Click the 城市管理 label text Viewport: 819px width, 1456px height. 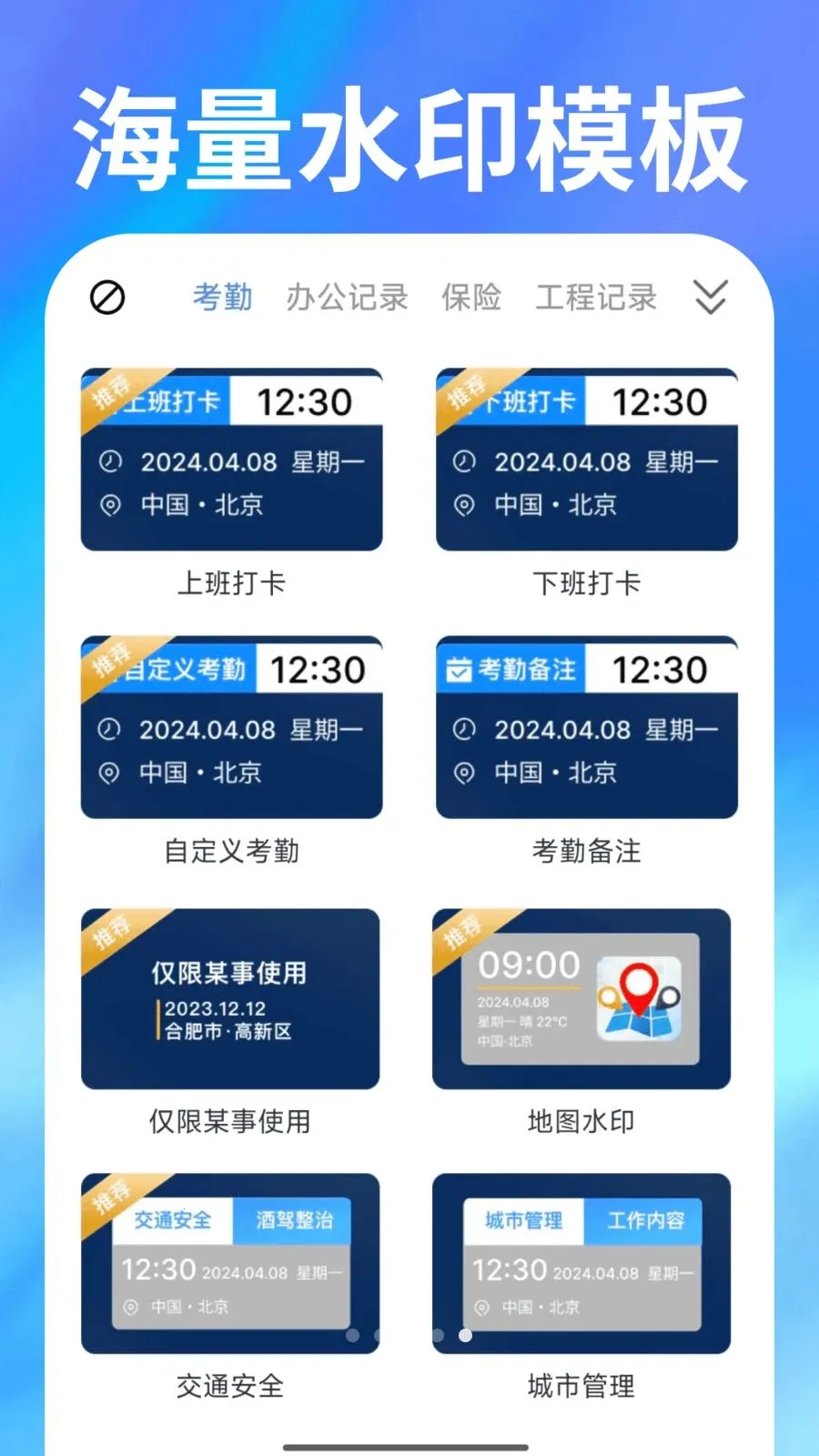tap(581, 1387)
